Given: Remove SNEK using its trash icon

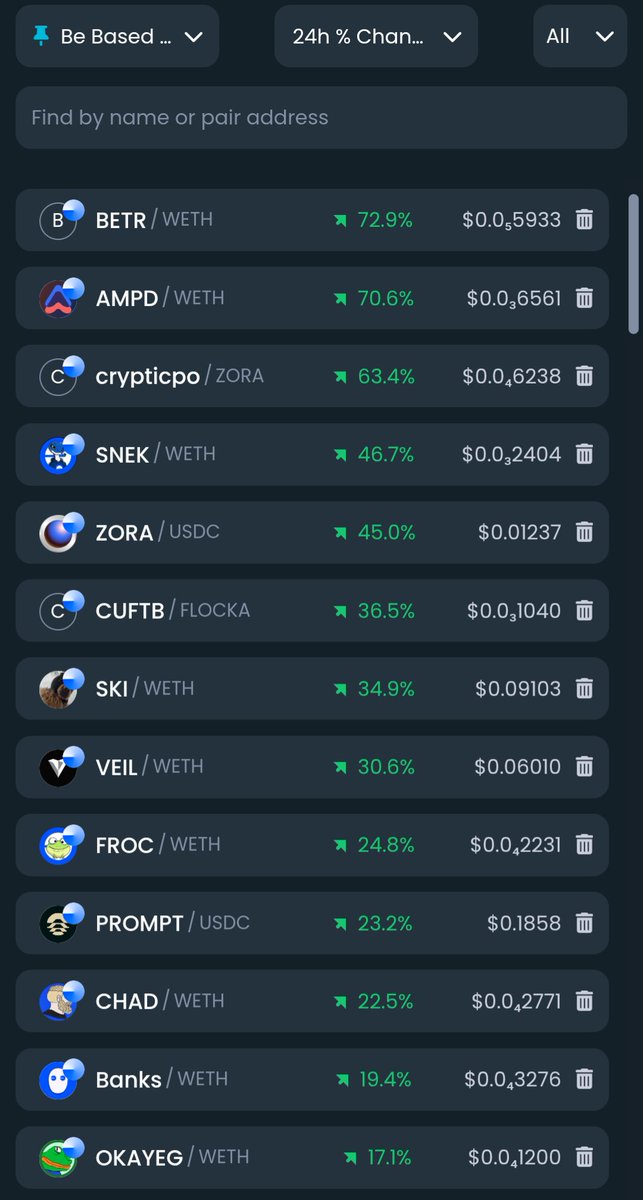Looking at the screenshot, I should [x=585, y=454].
